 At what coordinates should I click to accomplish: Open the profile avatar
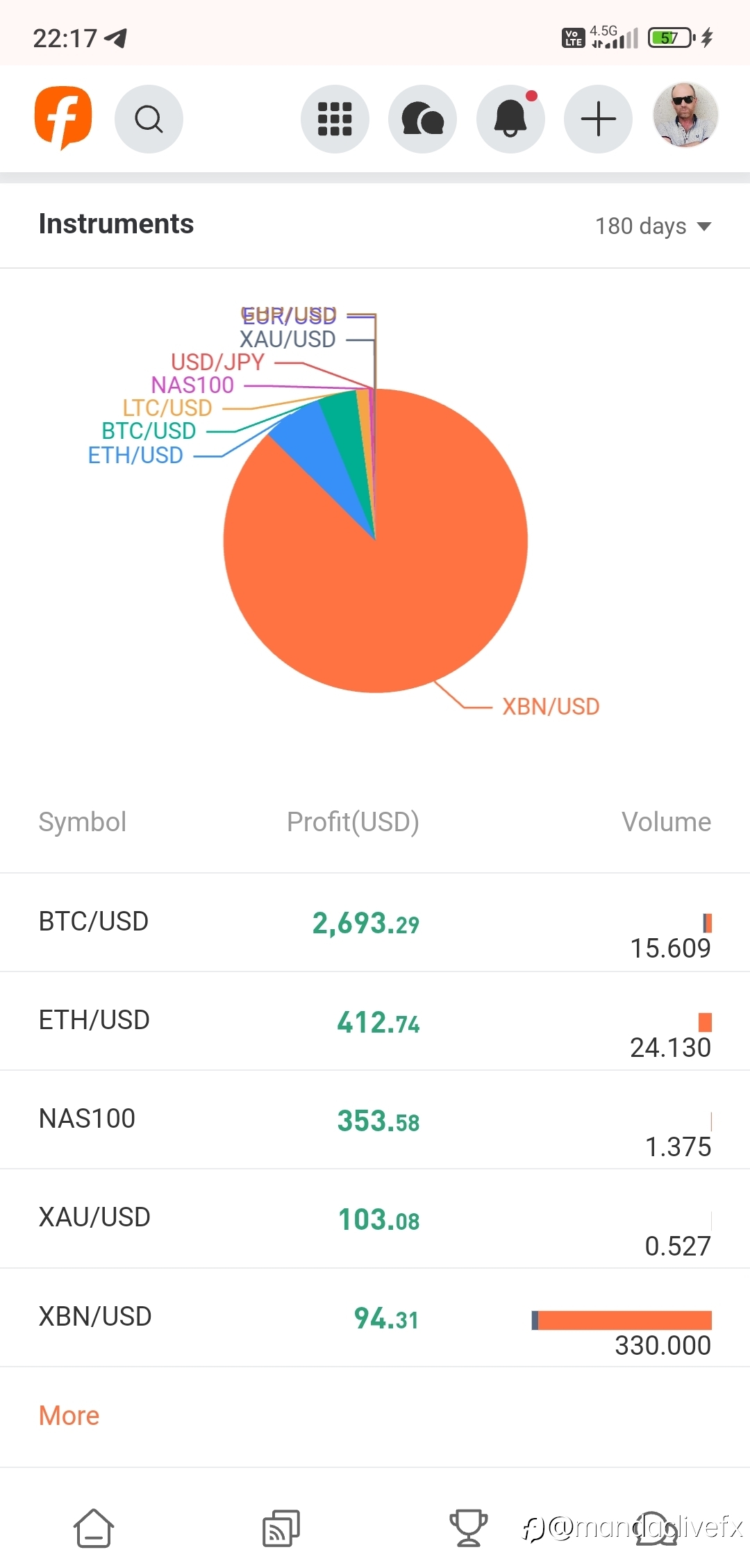tap(685, 116)
